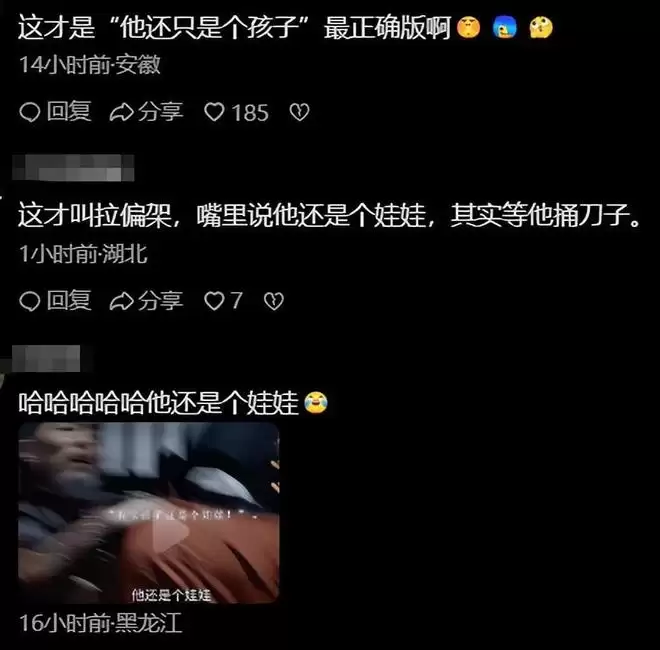This screenshot has width=660, height=650.
Task: Dislike the comment from 安徽
Action: click(298, 112)
